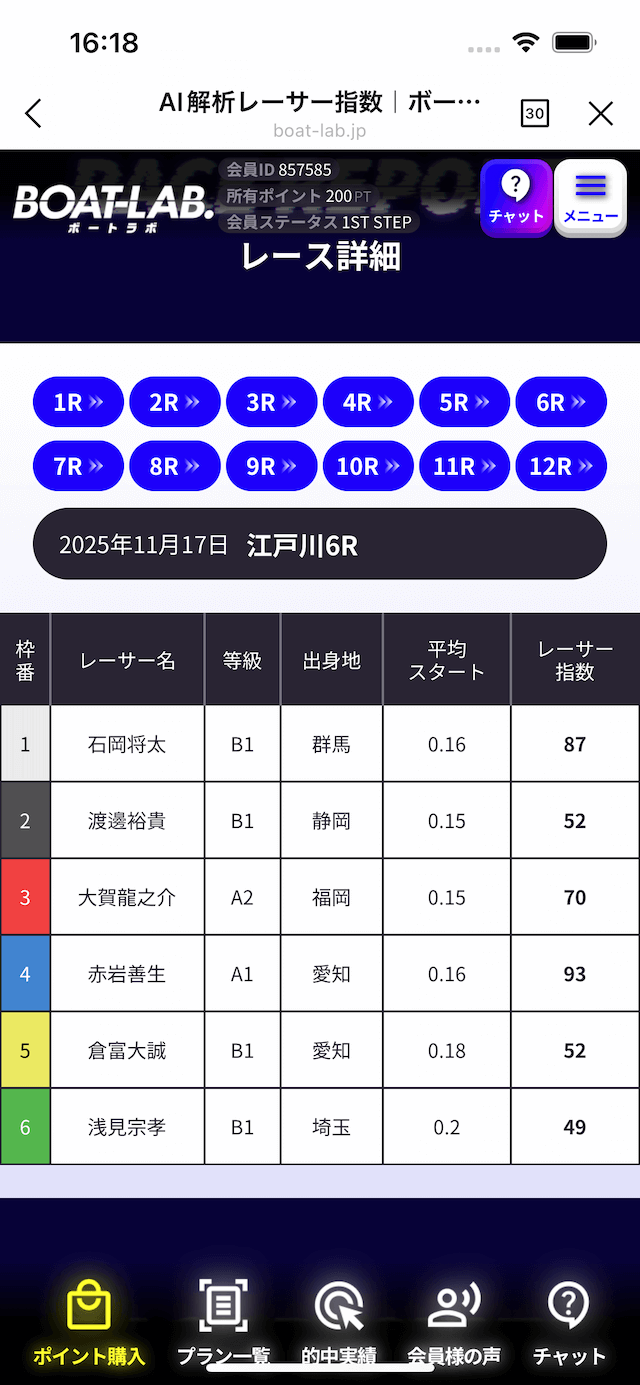Select race 4R
Image resolution: width=640 pixels, height=1385 pixels.
tap(368, 402)
